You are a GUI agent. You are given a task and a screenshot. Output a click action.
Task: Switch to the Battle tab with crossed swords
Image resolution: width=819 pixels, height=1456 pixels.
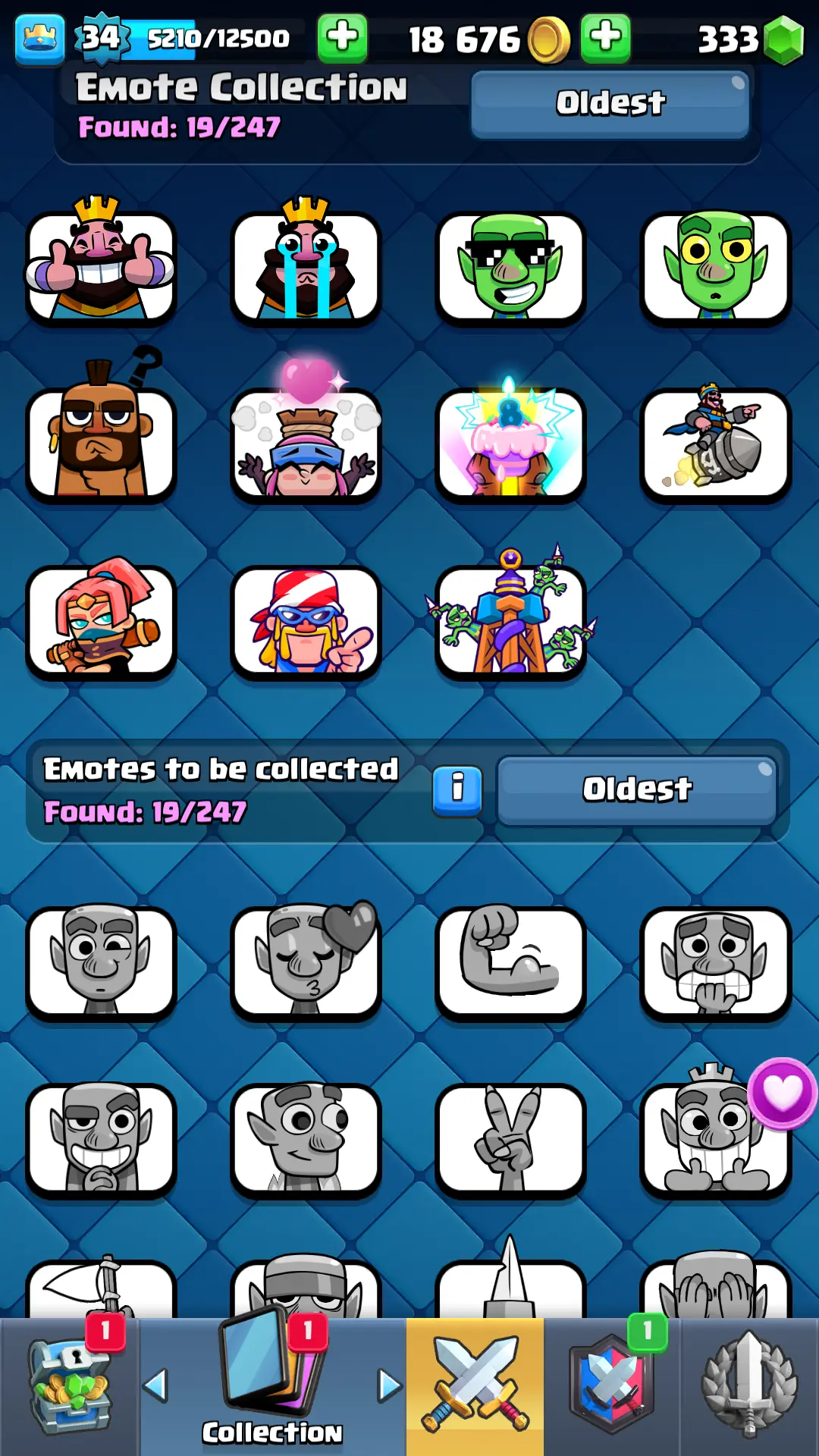click(x=475, y=1386)
